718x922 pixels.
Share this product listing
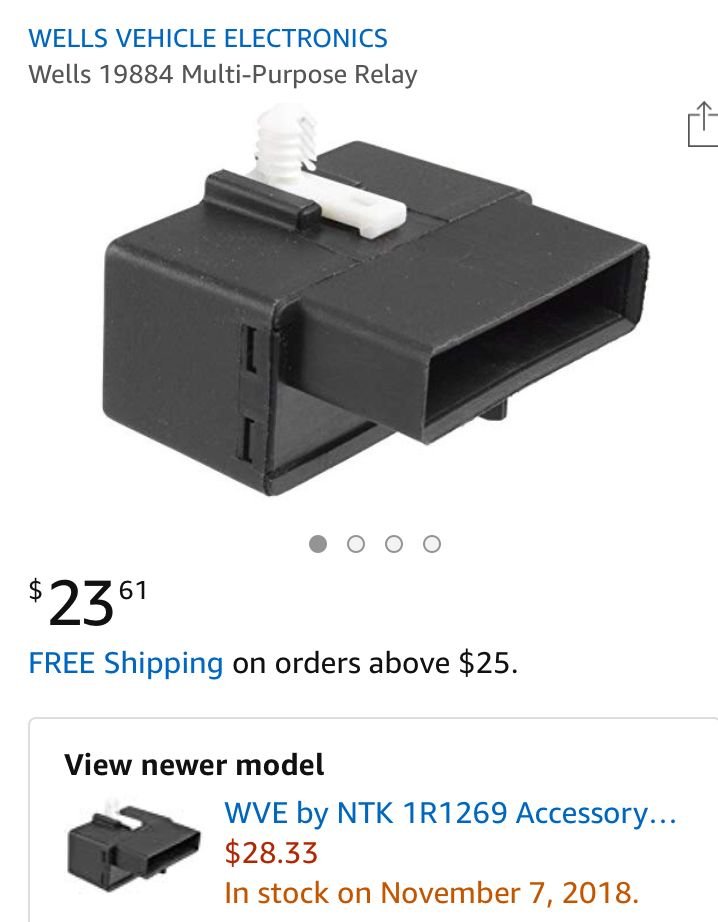coord(703,125)
